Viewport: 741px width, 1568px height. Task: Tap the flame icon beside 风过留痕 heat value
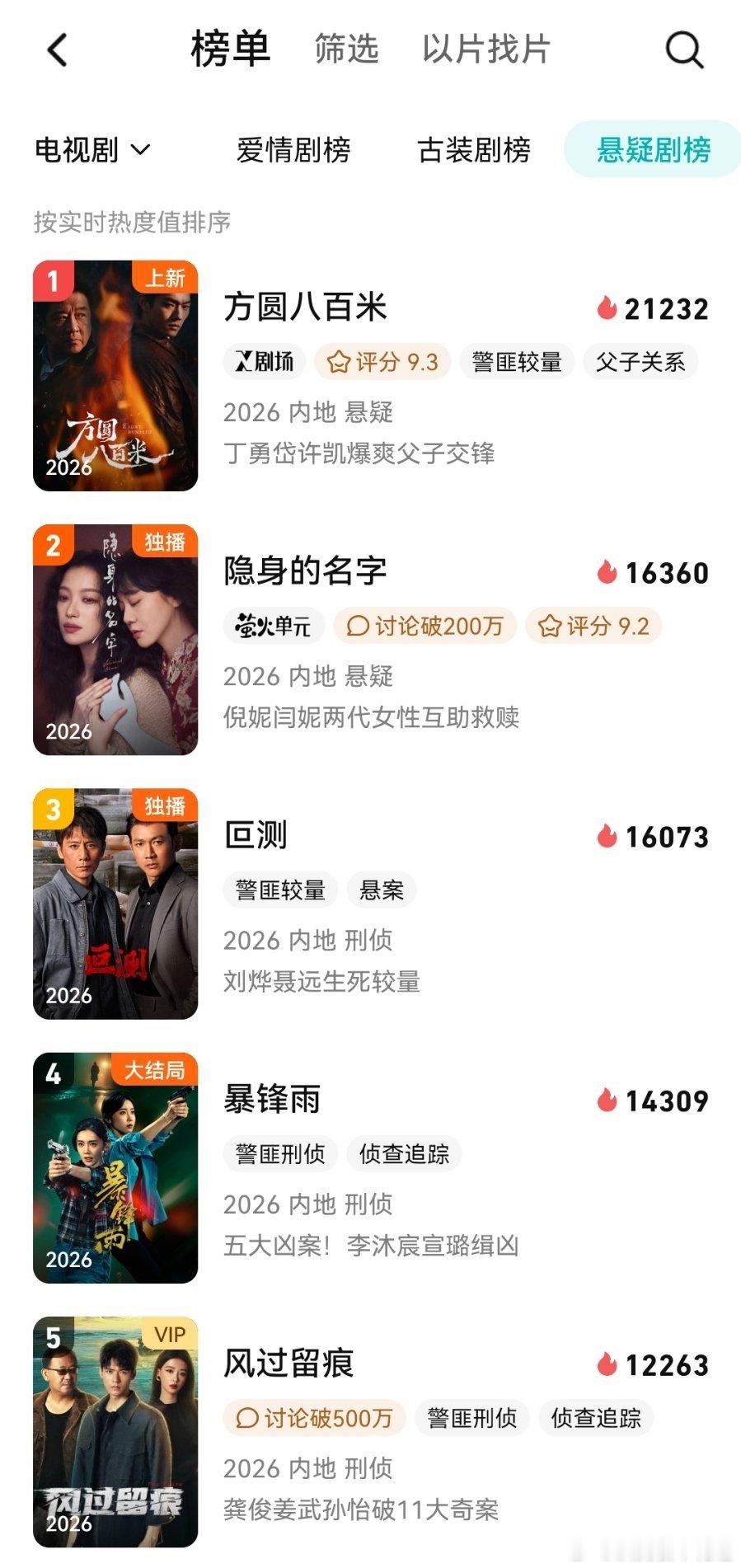click(x=607, y=1364)
